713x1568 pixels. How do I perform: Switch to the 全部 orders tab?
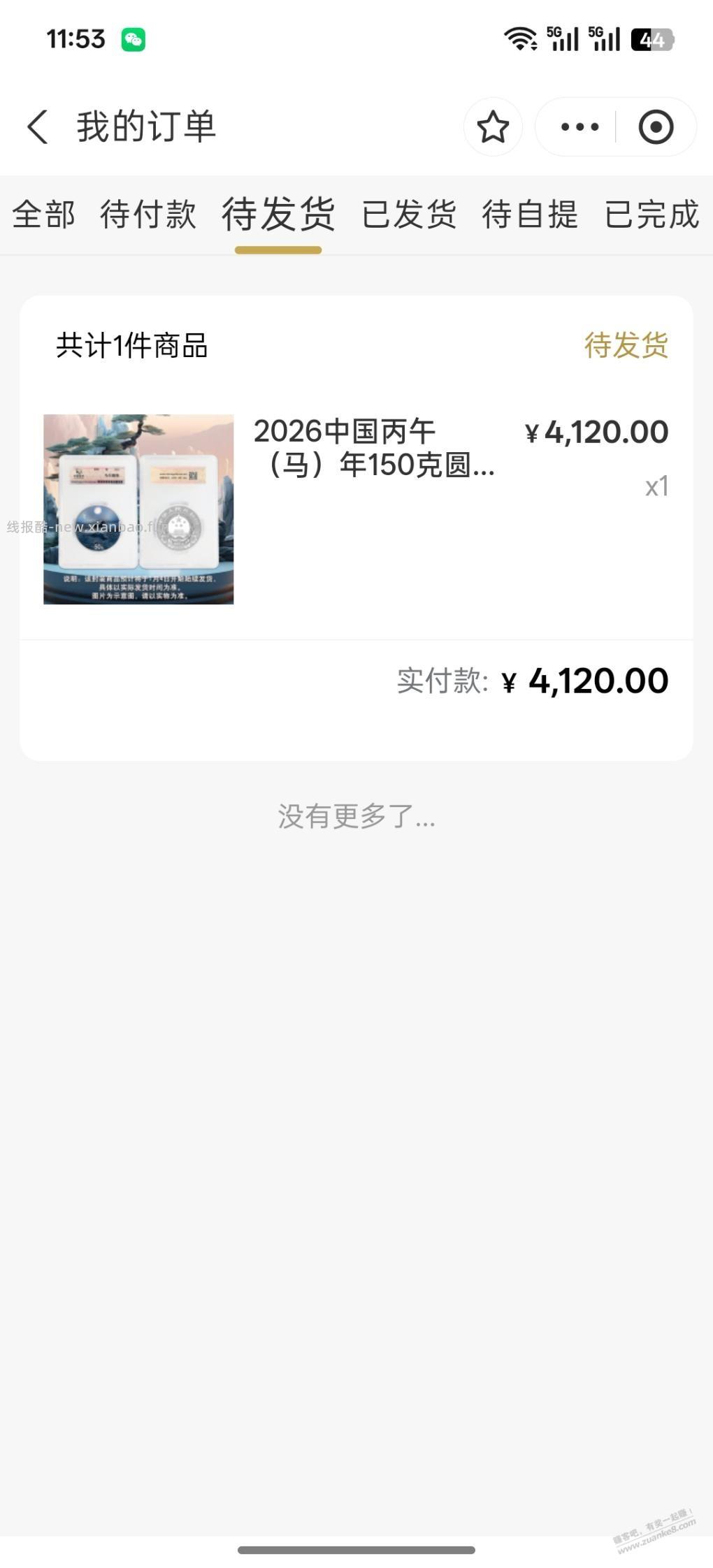[43, 215]
